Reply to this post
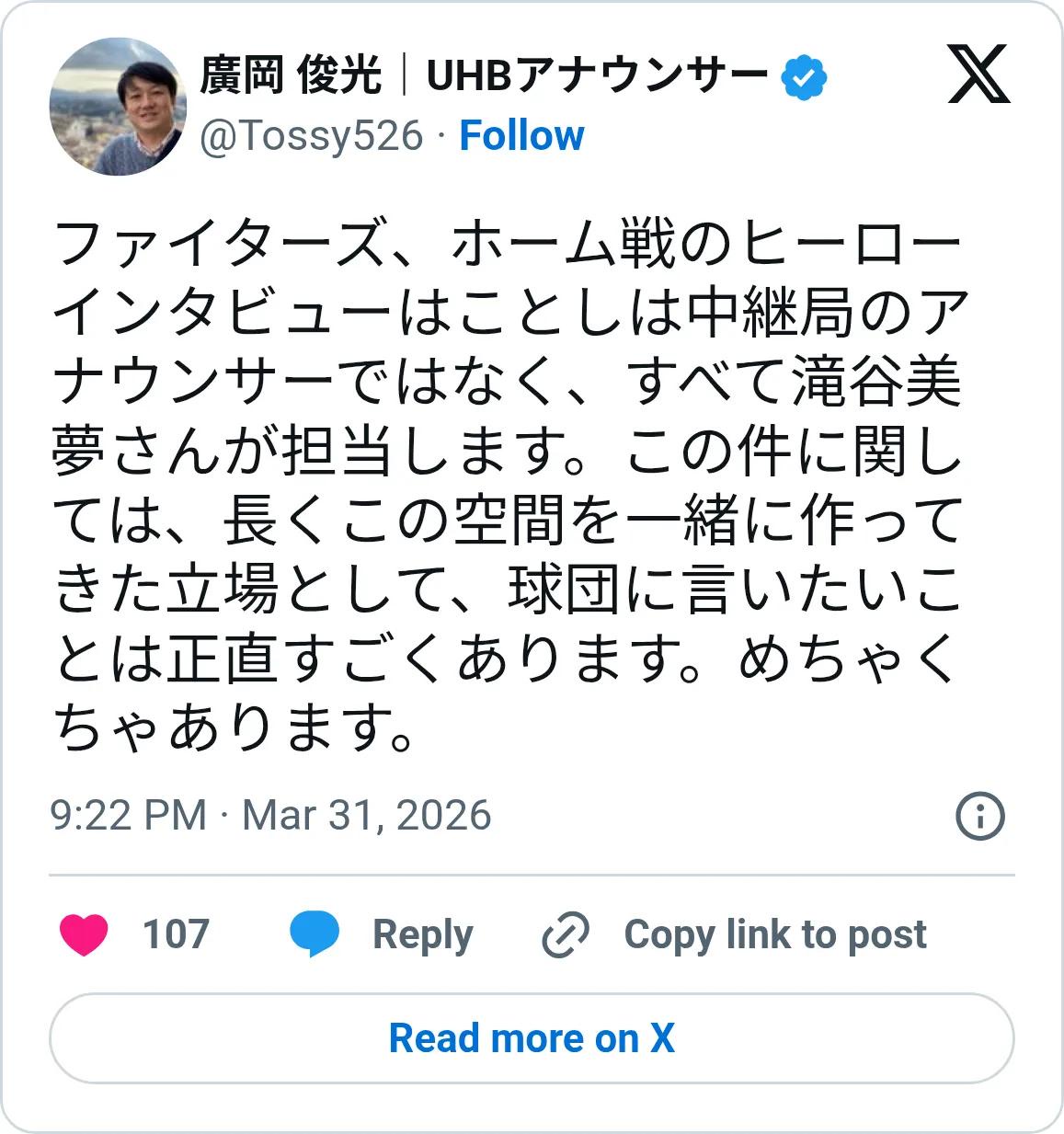This screenshot has width=1064, height=1134. point(382,934)
